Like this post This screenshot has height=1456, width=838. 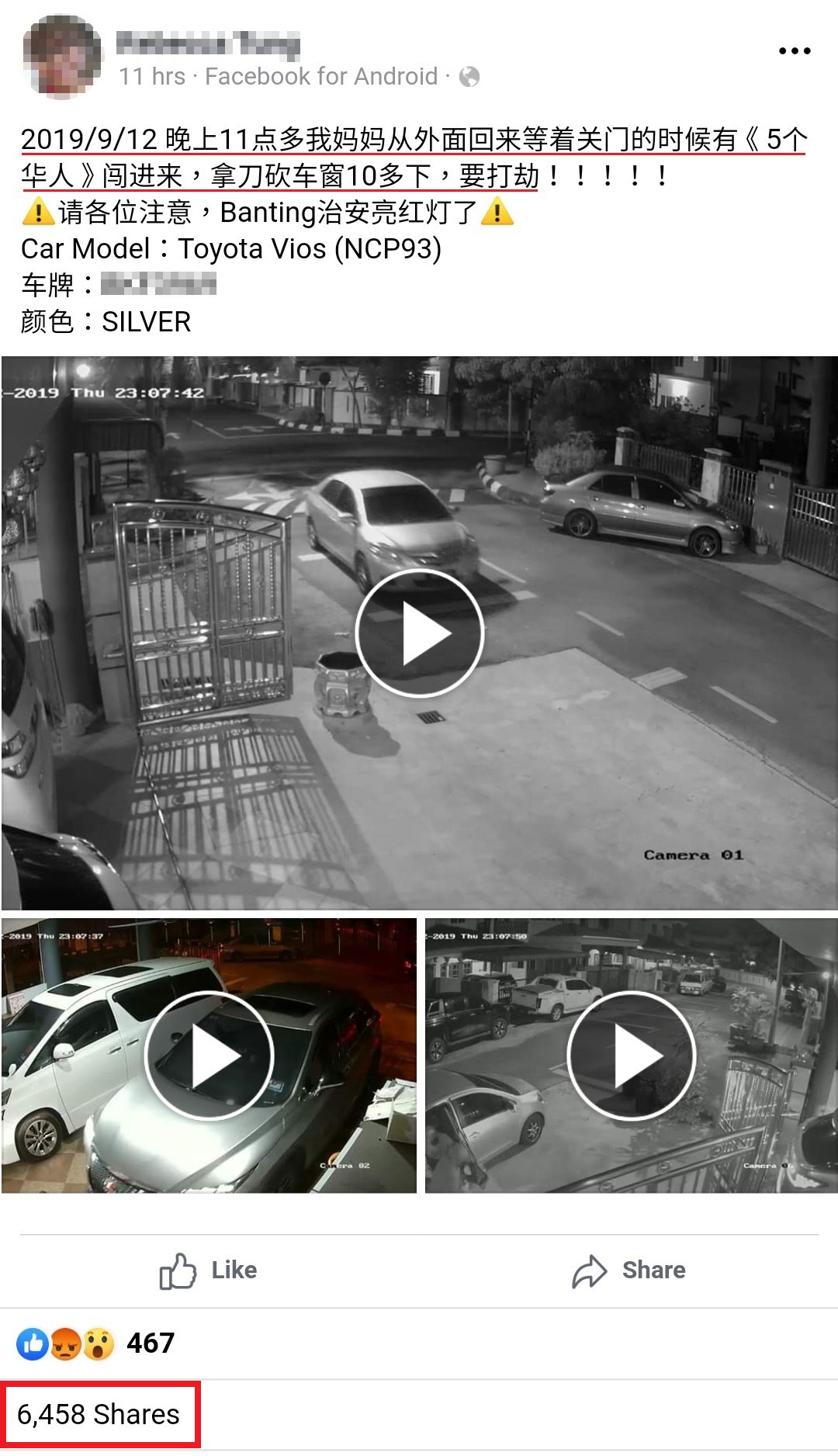click(208, 1271)
